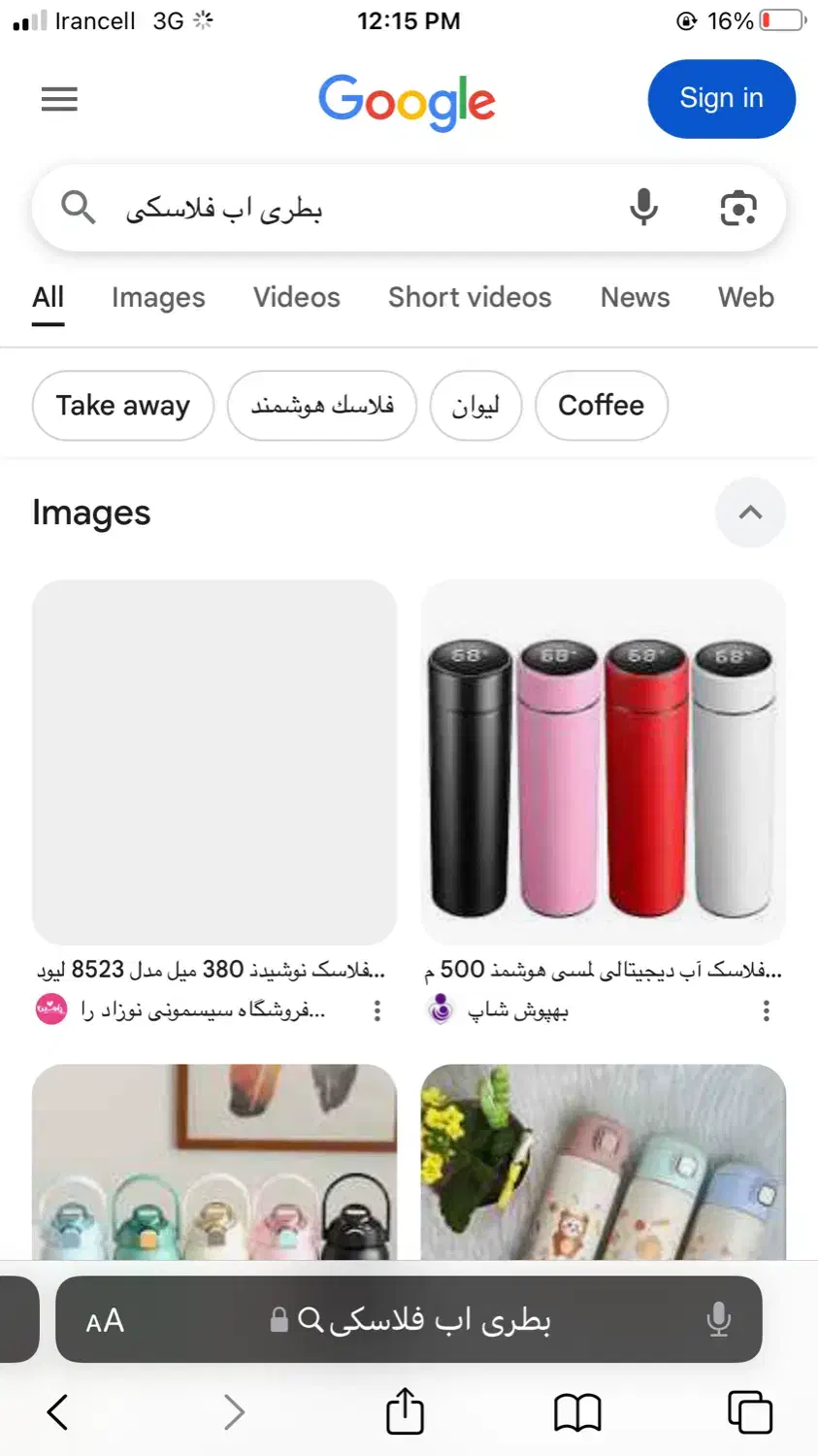This screenshot has height=1456, width=818.
Task: Share this page from Safari toolbar
Action: (405, 1411)
